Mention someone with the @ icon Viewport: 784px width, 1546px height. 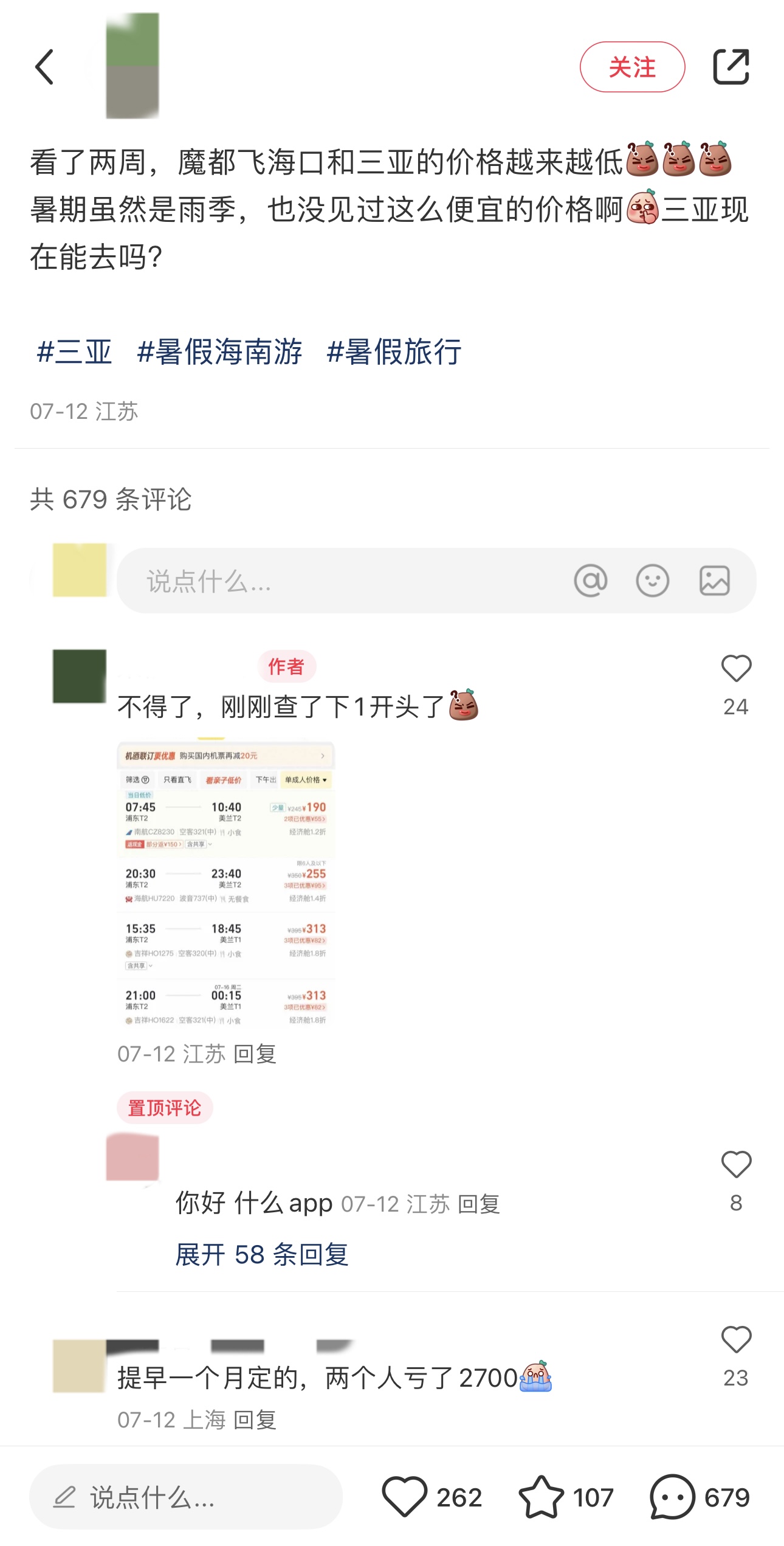(x=590, y=581)
